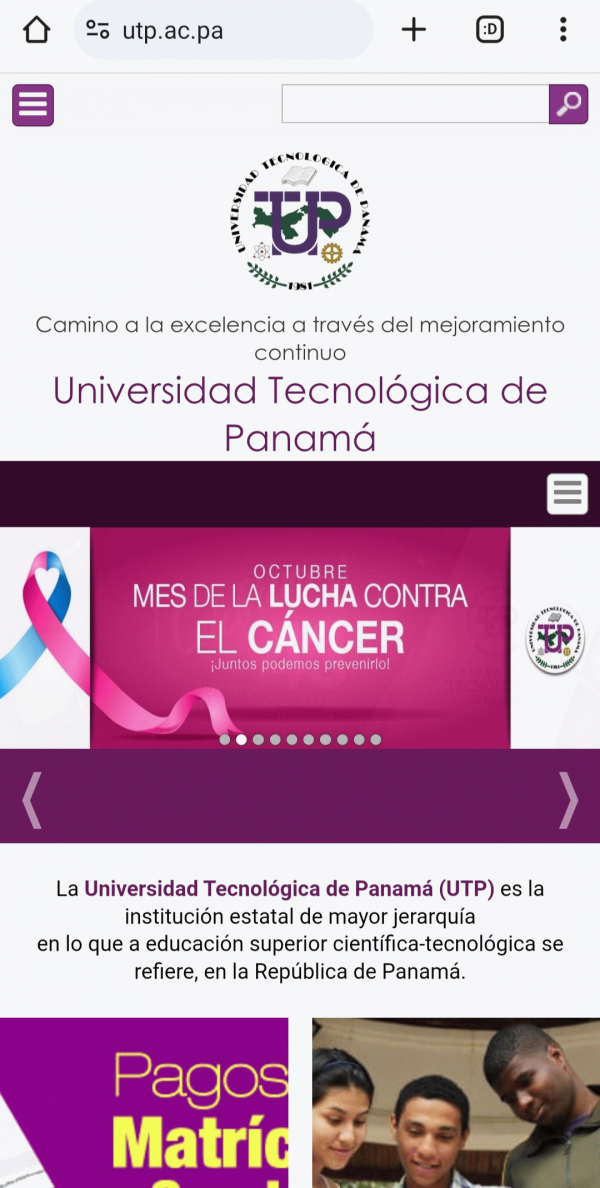Tap the site search text field
This screenshot has height=1188, width=600.
click(x=415, y=104)
